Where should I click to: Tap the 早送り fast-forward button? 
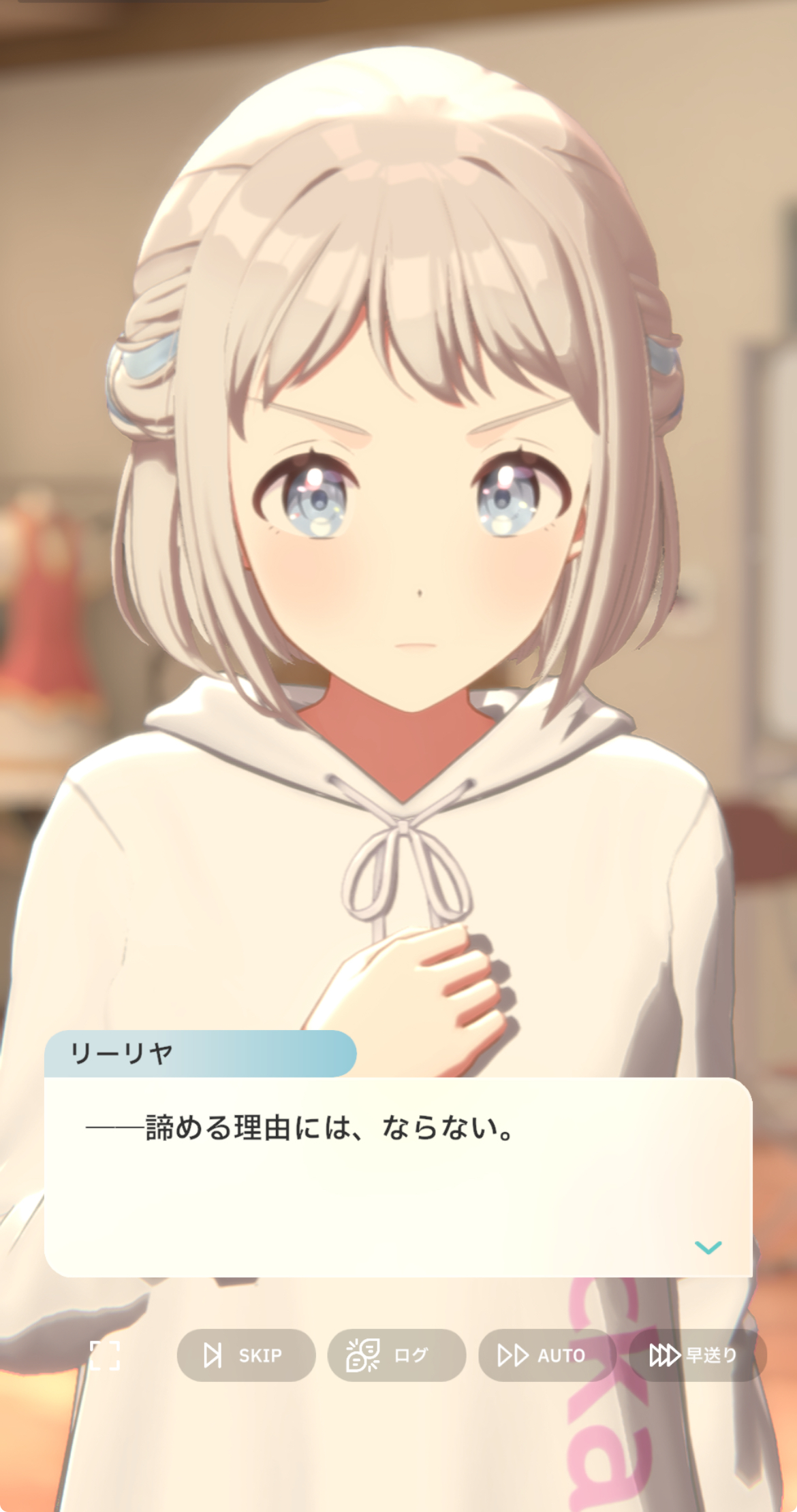point(698,1355)
